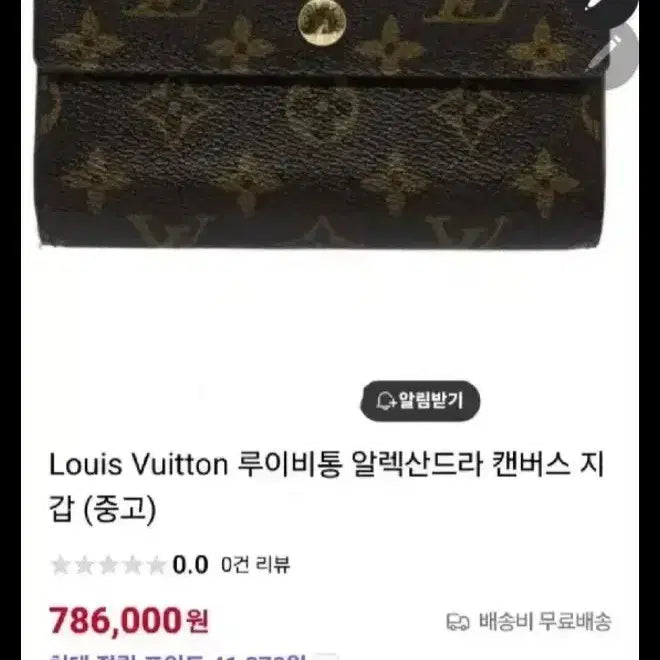Open the 0건 리뷰 star rating reviews
The width and height of the screenshot is (660, 660).
pyautogui.click(x=171, y=565)
